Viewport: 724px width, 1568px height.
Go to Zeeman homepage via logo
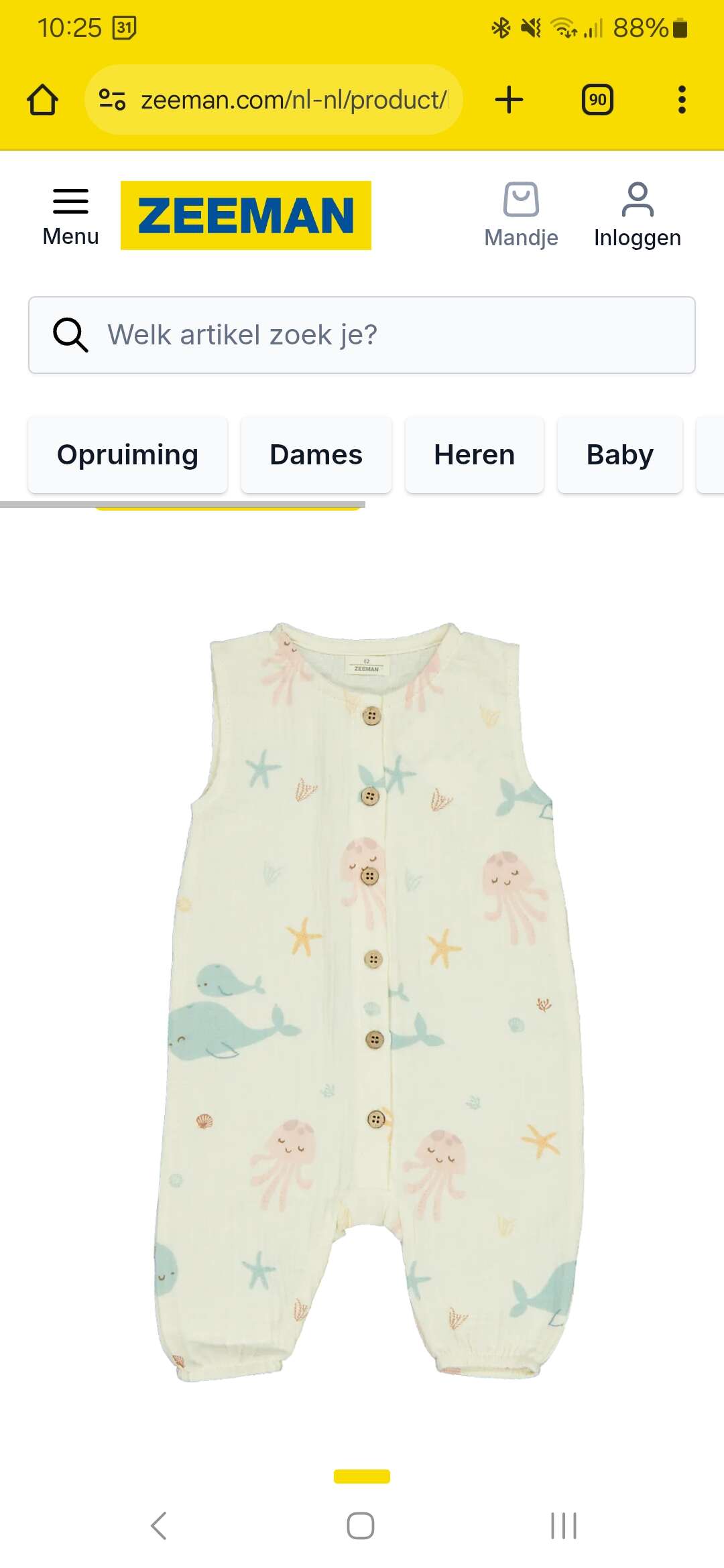point(245,216)
